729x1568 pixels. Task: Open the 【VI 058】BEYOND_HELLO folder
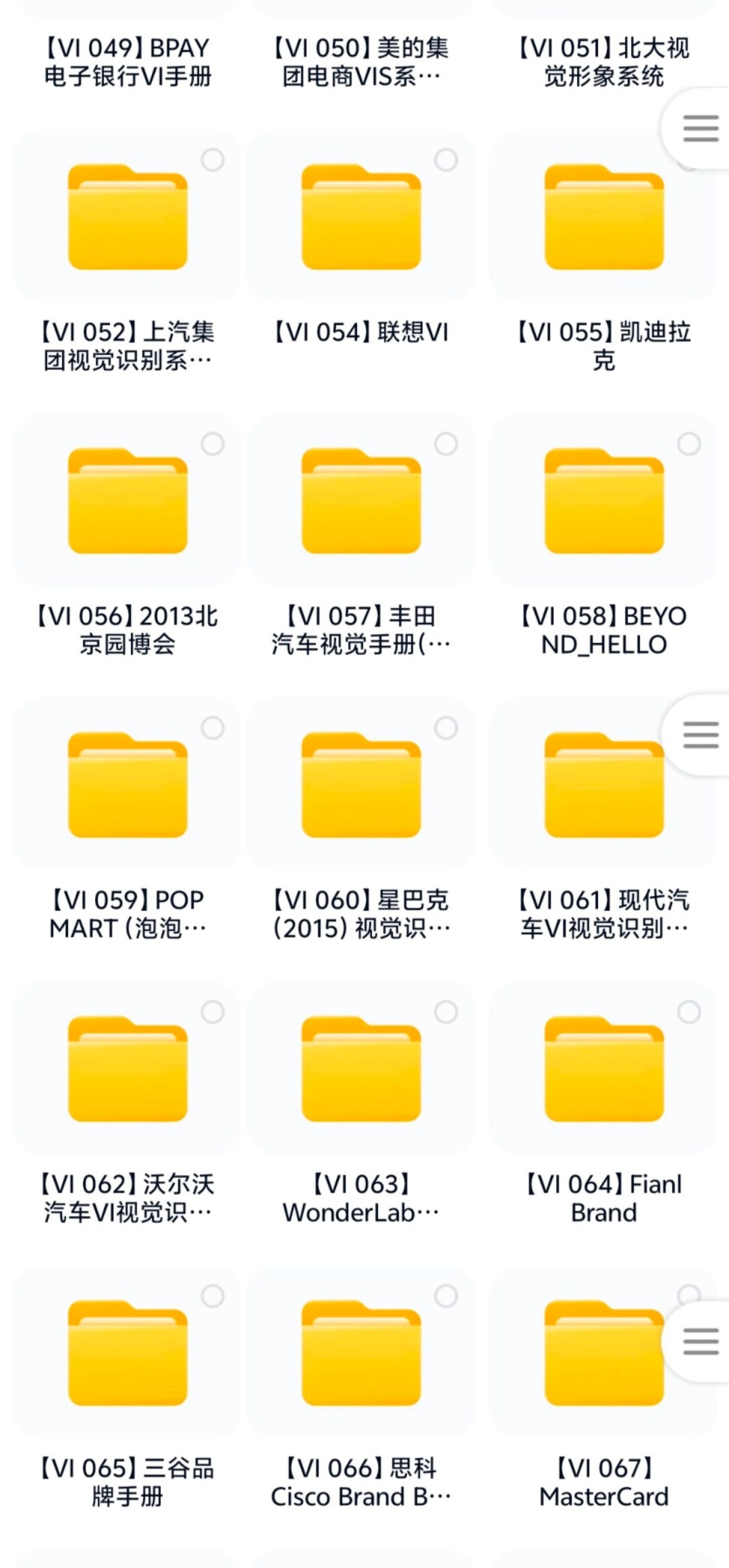(604, 501)
